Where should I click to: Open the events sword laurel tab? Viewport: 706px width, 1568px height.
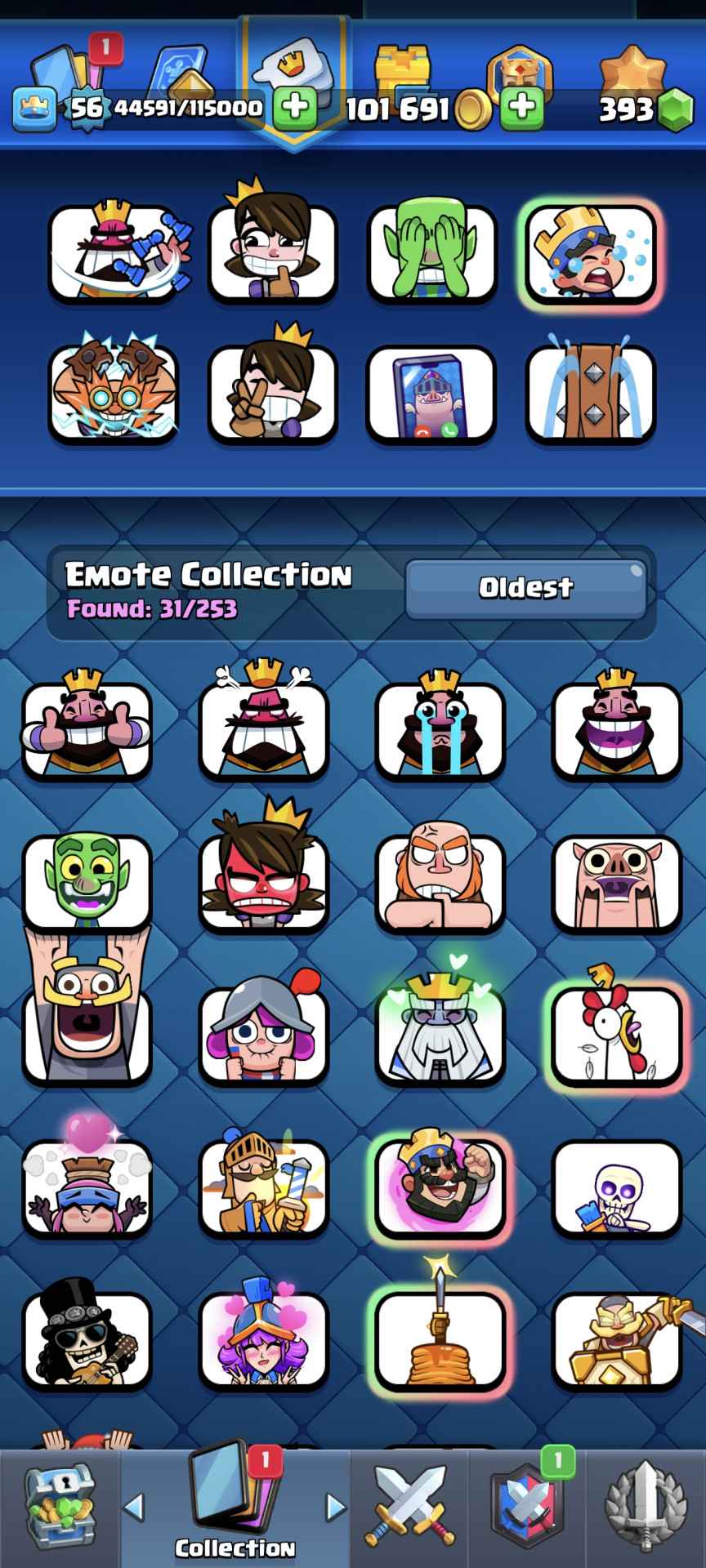click(x=646, y=1507)
